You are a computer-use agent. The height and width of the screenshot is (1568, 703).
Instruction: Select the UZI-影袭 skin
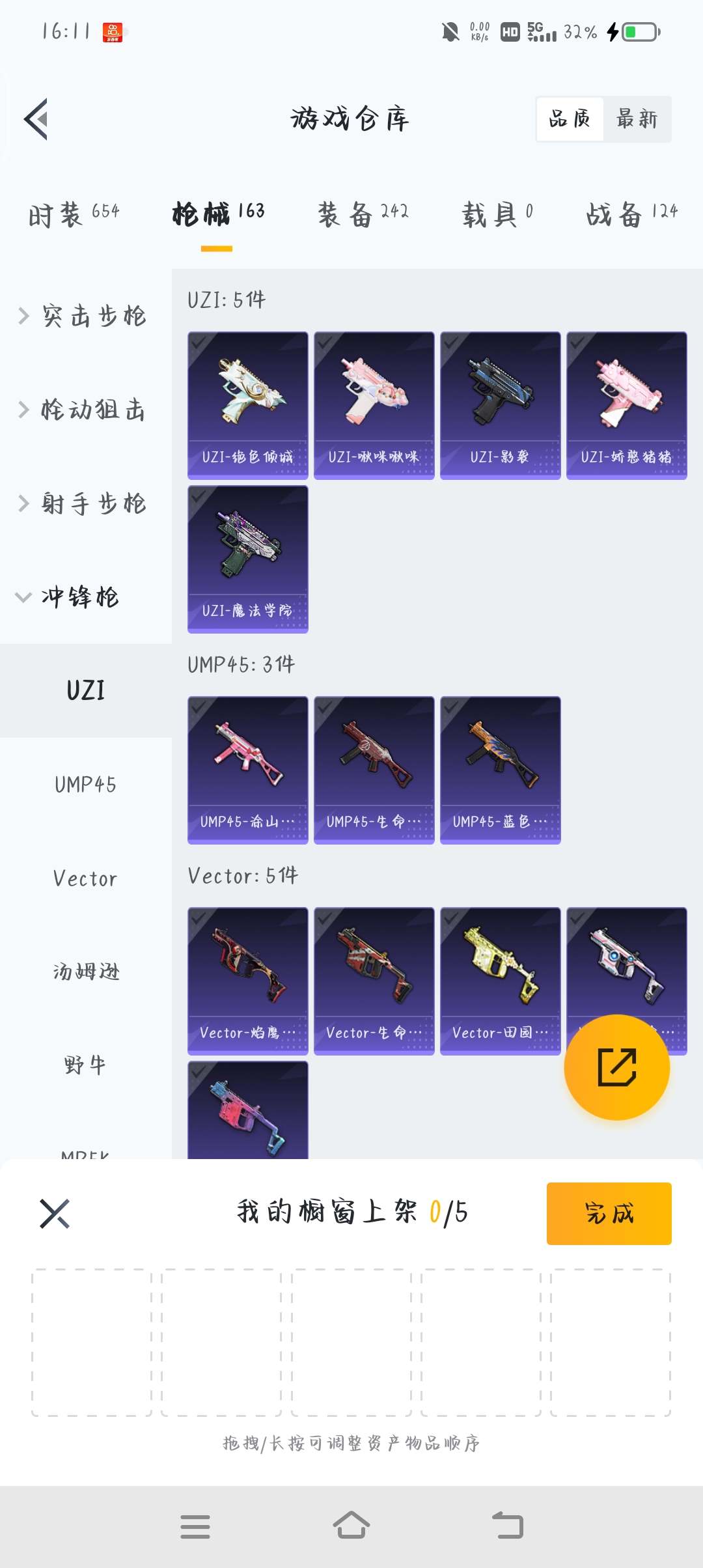click(x=500, y=405)
